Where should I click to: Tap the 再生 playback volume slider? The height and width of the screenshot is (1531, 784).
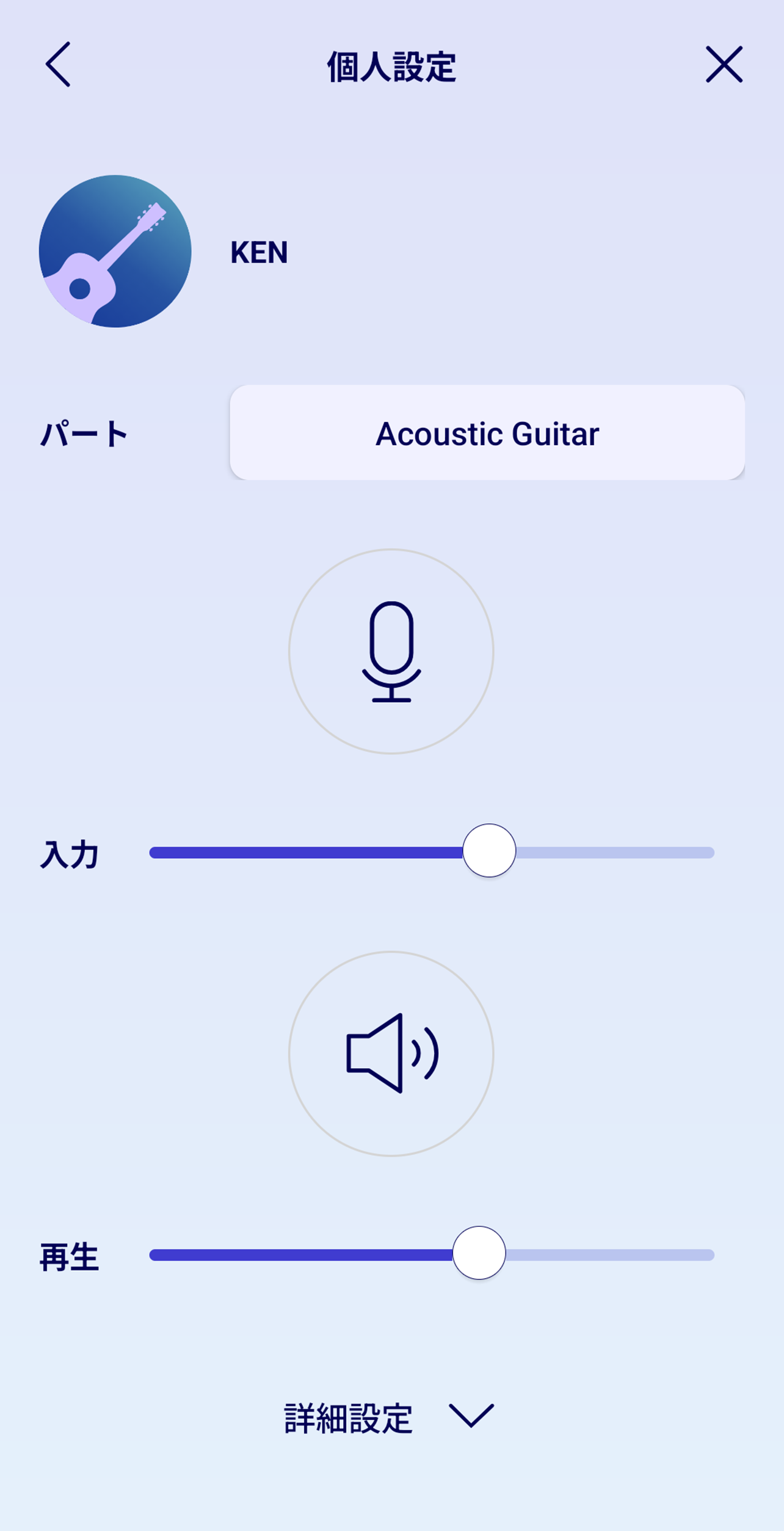(479, 1253)
